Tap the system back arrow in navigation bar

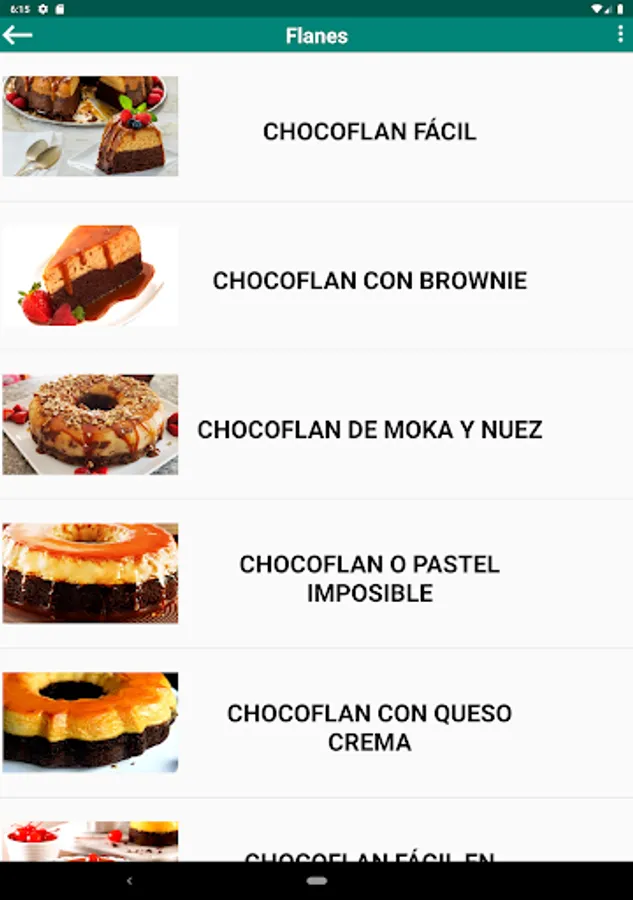pos(129,881)
